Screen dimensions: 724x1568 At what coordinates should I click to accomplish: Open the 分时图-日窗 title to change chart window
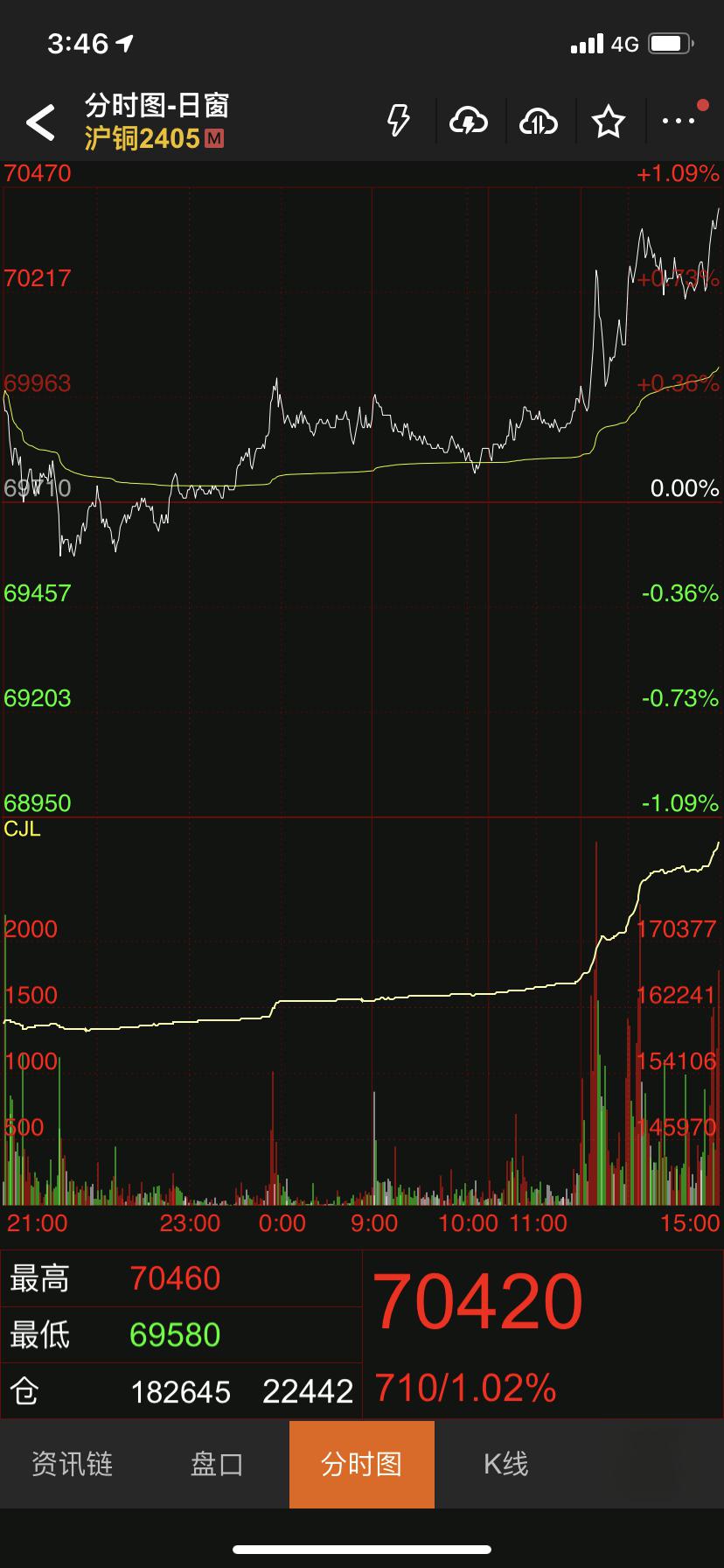click(x=156, y=104)
